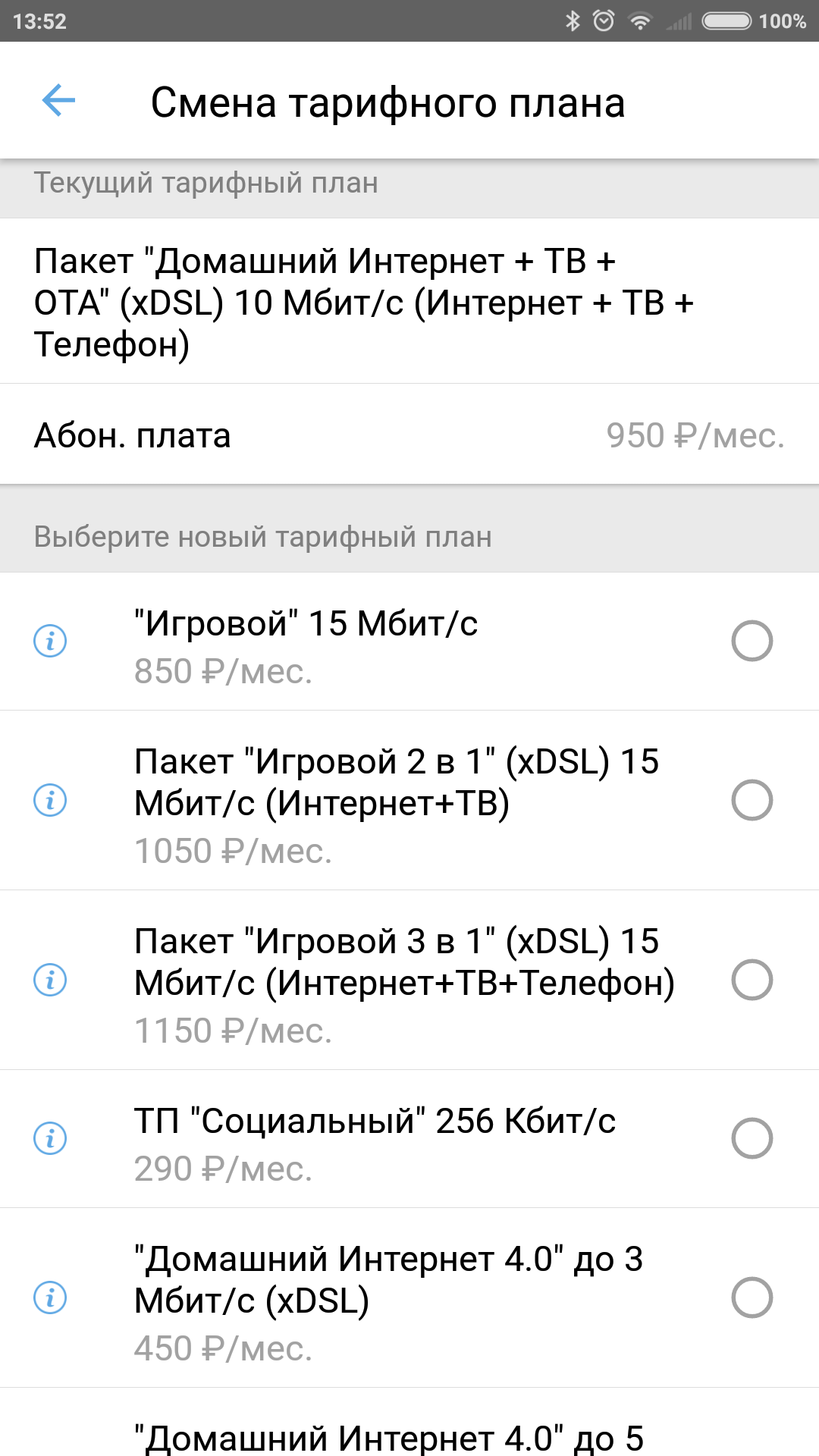Pick ТП "Социальный" 256 Кбит/с plan
The image size is (819, 1456).
tap(752, 1138)
